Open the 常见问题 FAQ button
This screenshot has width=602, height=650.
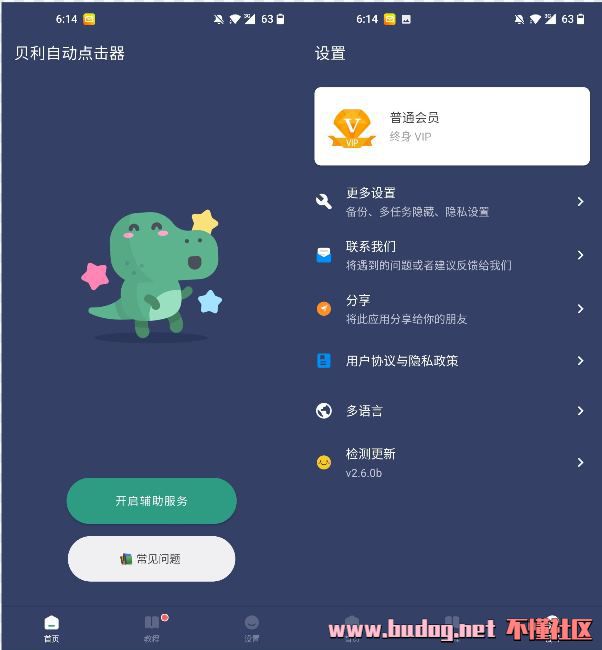[x=151, y=559]
